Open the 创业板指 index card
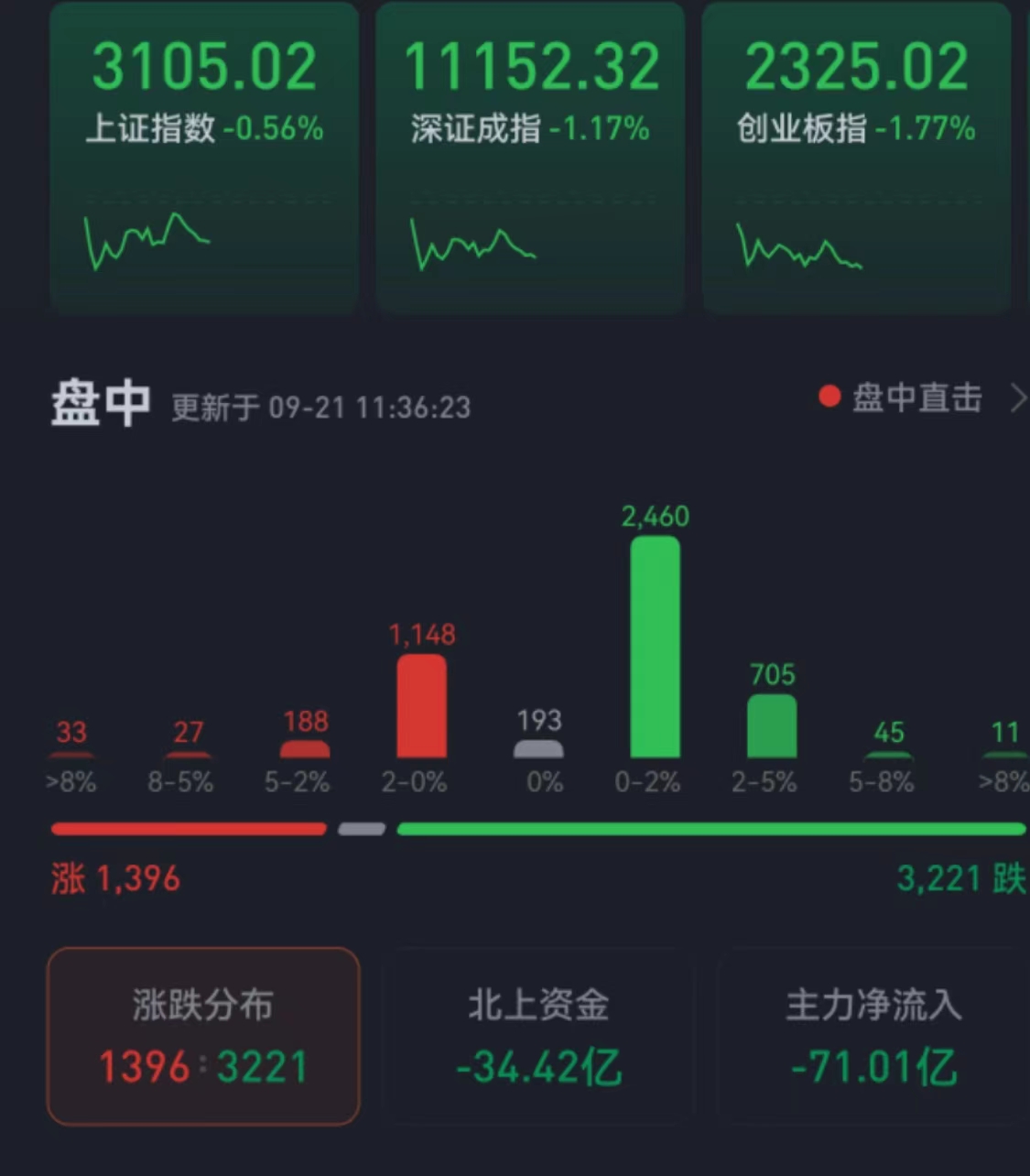This screenshot has width=1030, height=1176. pos(856,156)
